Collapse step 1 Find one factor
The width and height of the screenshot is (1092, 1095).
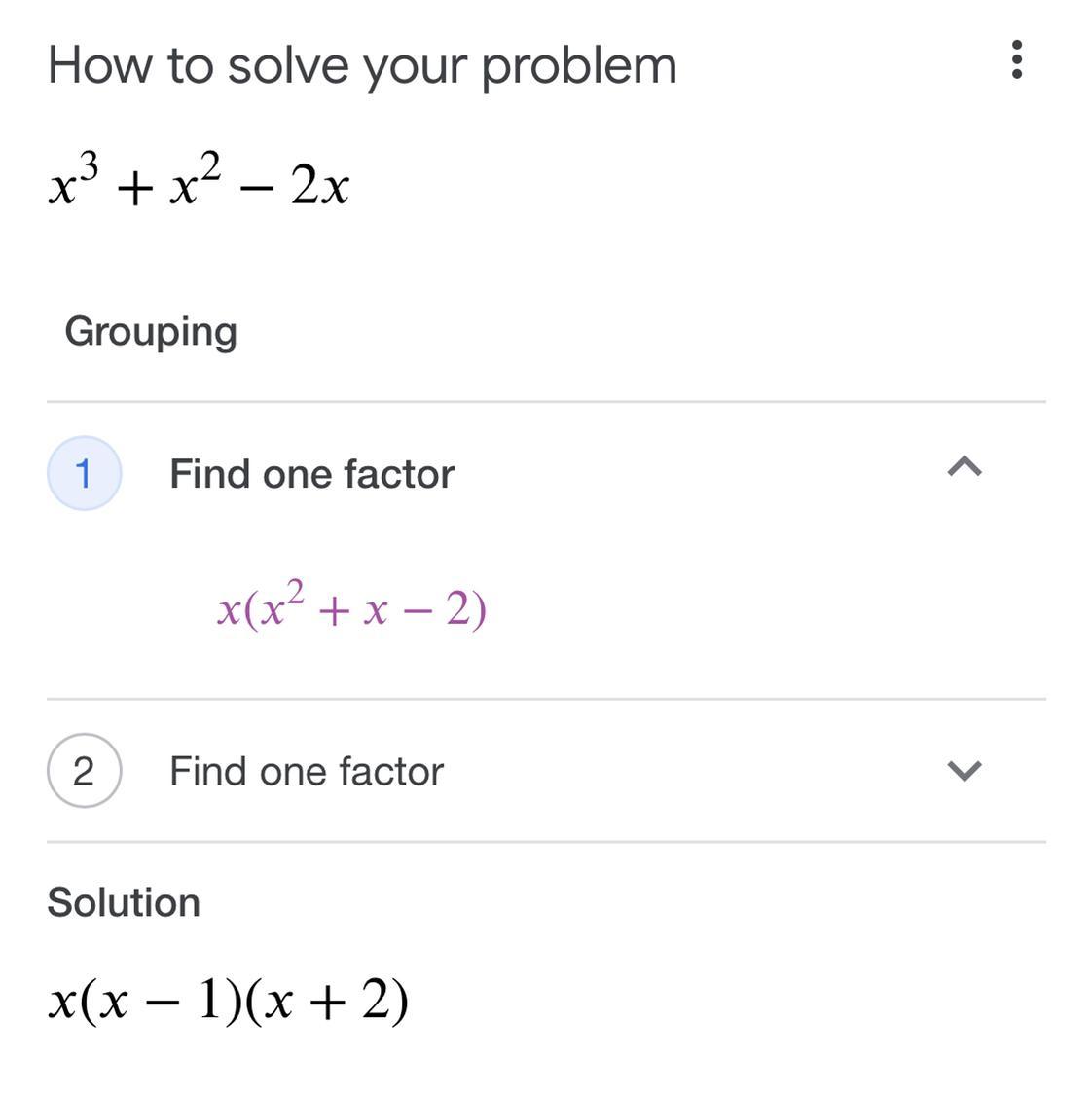964,468
